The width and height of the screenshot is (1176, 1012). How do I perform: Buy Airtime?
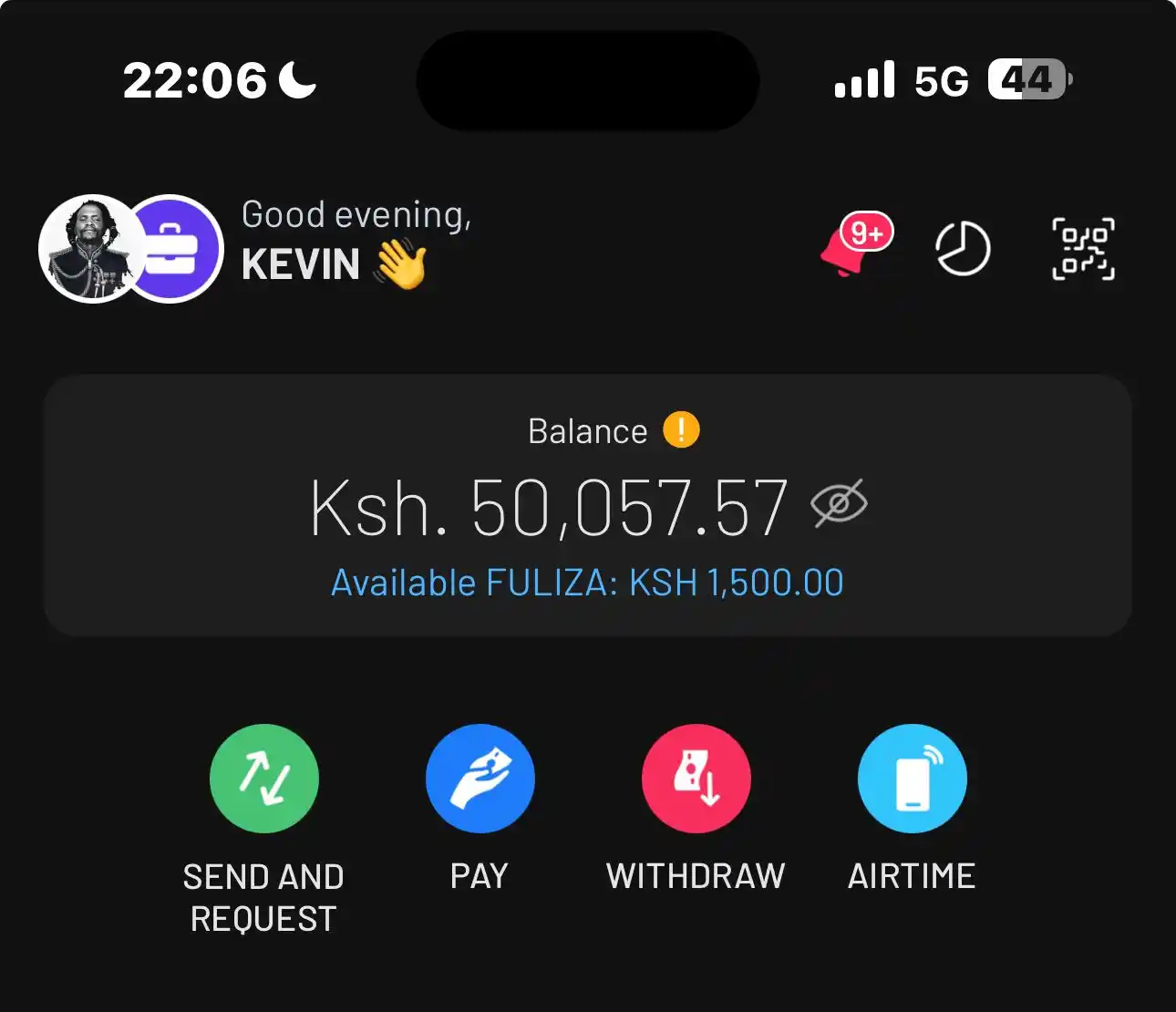point(912,779)
